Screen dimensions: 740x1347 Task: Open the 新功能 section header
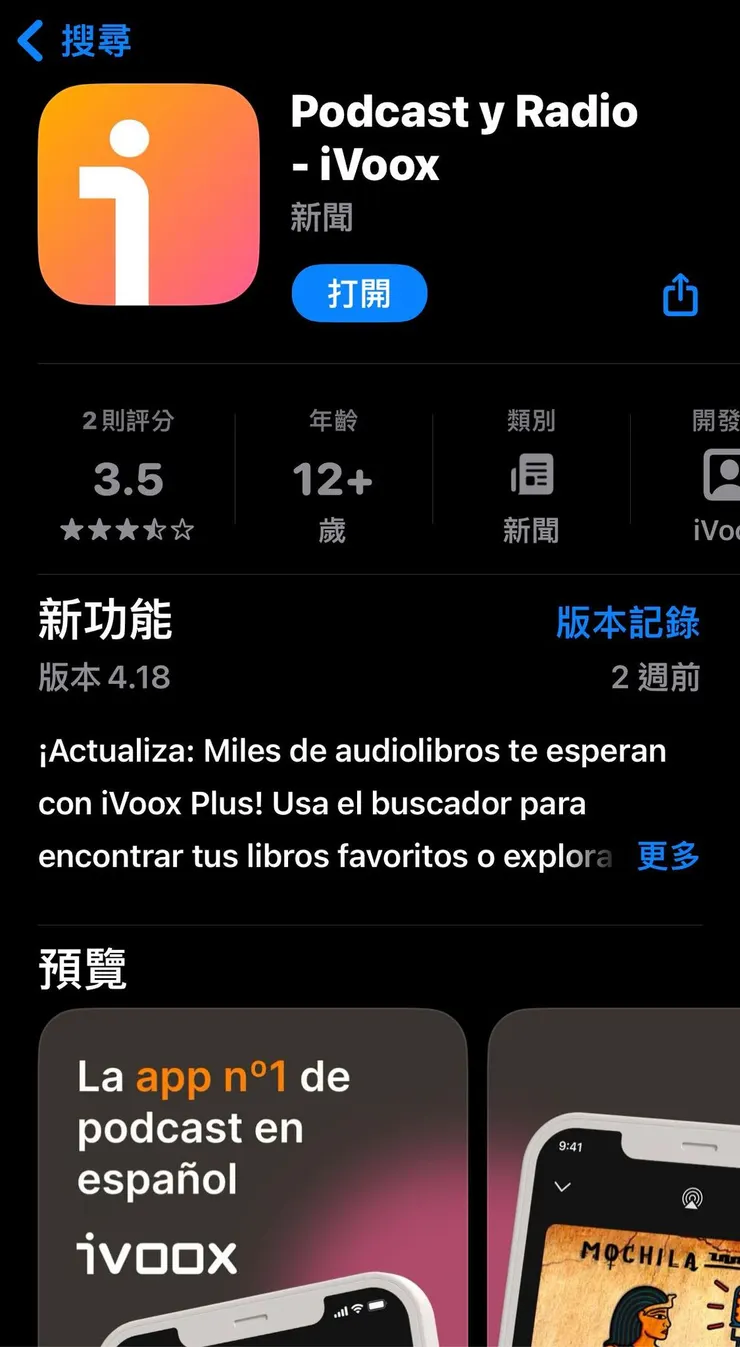click(x=104, y=621)
